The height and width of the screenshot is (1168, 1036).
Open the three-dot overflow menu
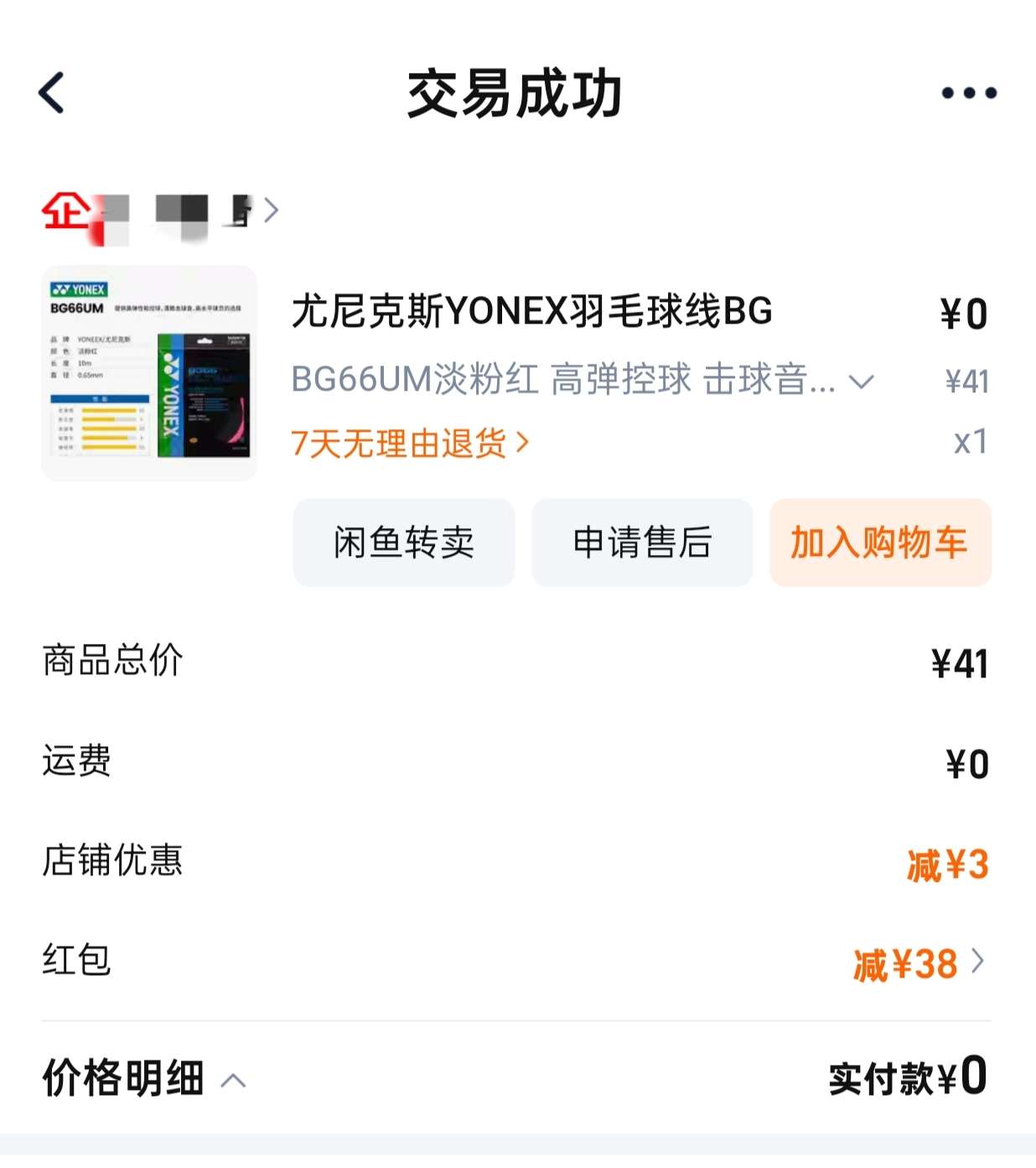click(968, 93)
